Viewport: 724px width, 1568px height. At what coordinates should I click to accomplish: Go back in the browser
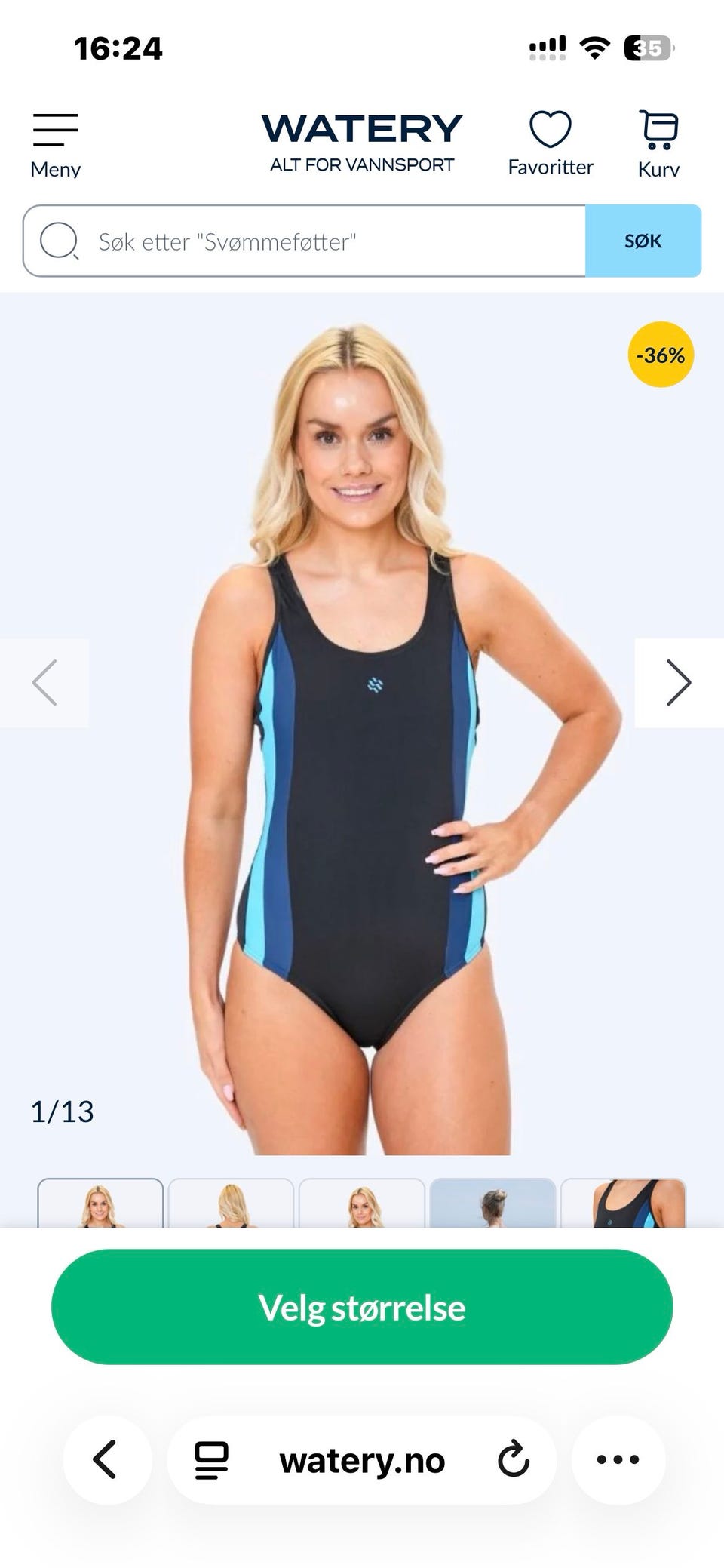(106, 1459)
